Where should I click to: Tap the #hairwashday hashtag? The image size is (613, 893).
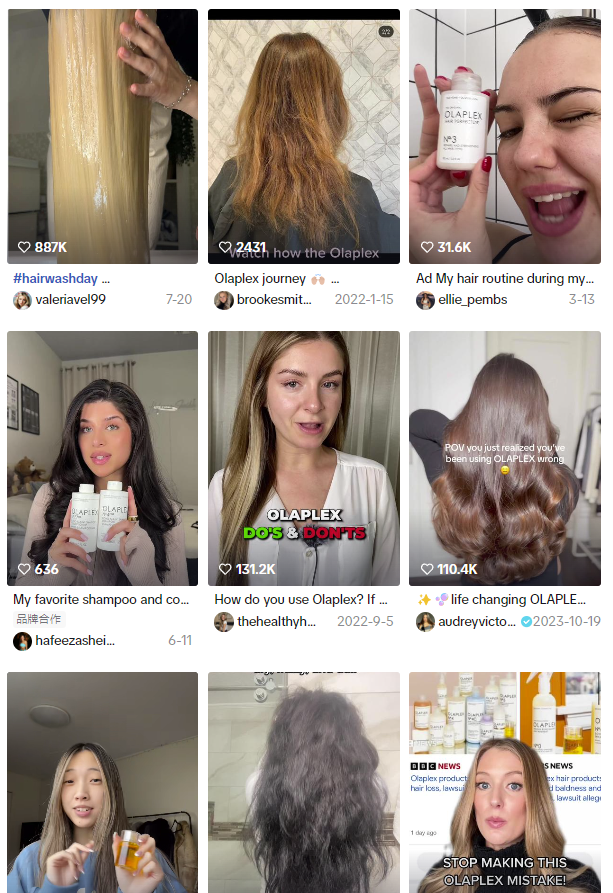[x=55, y=279]
